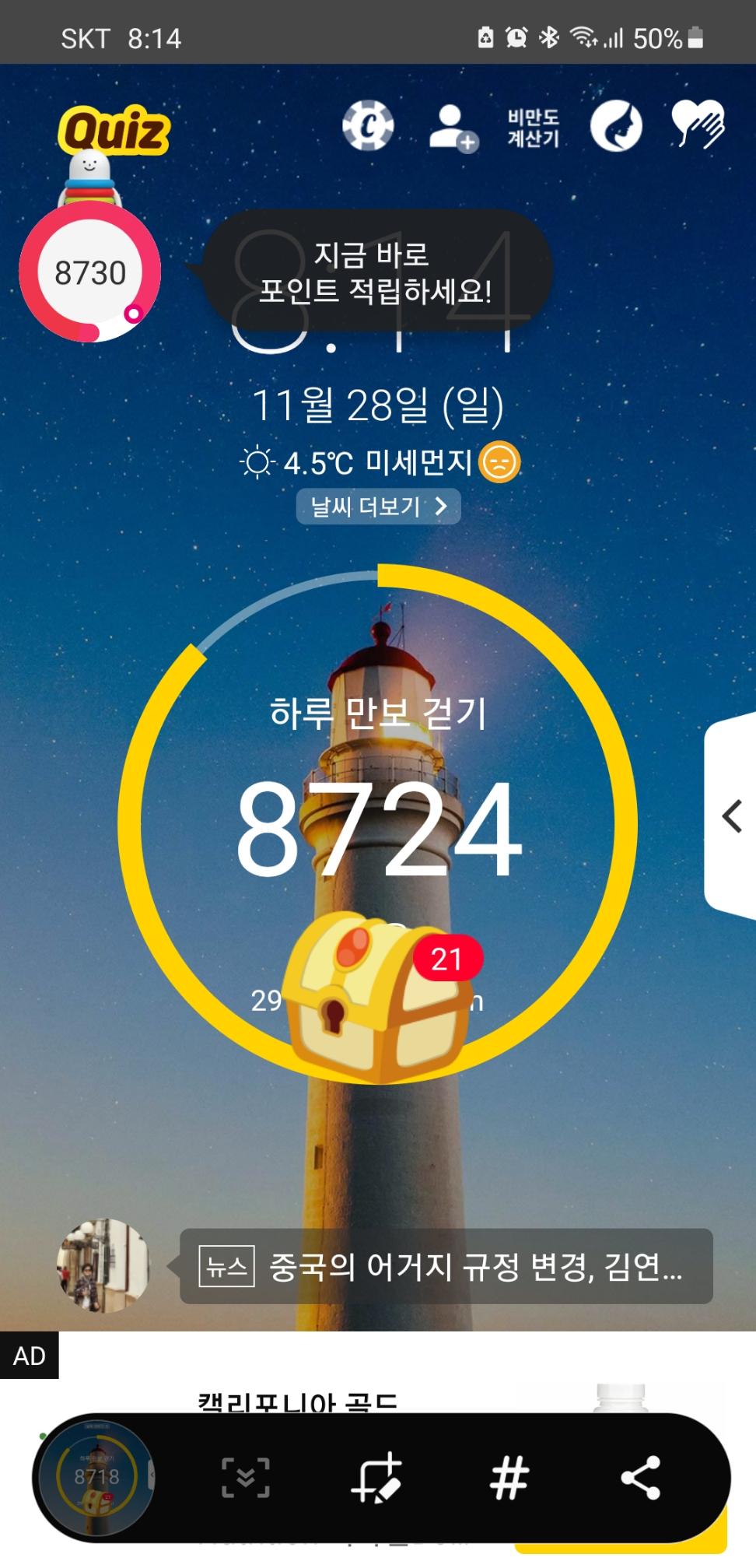Open the 비만도 계산기 calculator
This screenshot has width=756, height=1568.
coord(534,128)
